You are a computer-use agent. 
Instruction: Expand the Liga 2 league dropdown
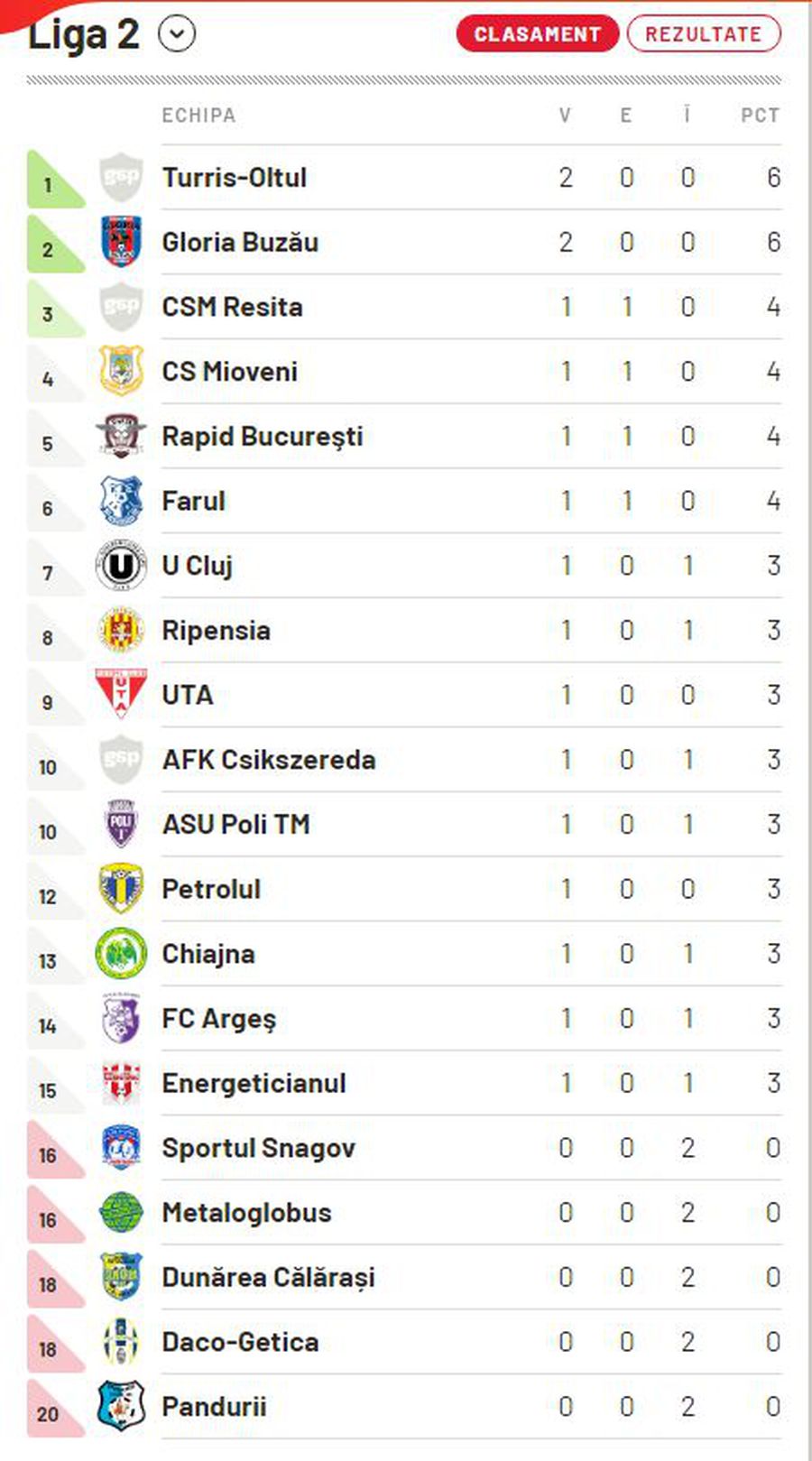[x=177, y=34]
